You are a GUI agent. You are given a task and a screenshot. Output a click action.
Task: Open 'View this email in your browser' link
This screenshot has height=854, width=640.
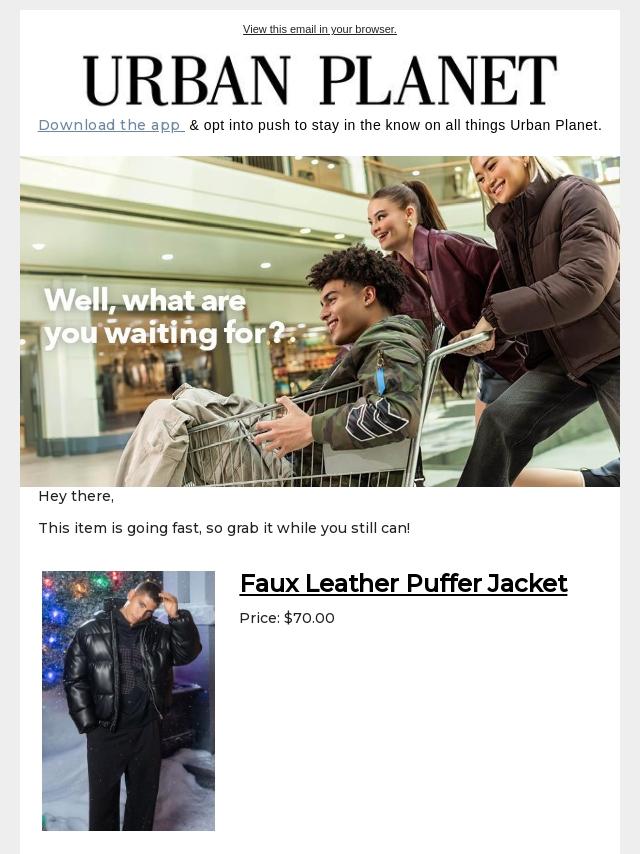click(x=319, y=29)
